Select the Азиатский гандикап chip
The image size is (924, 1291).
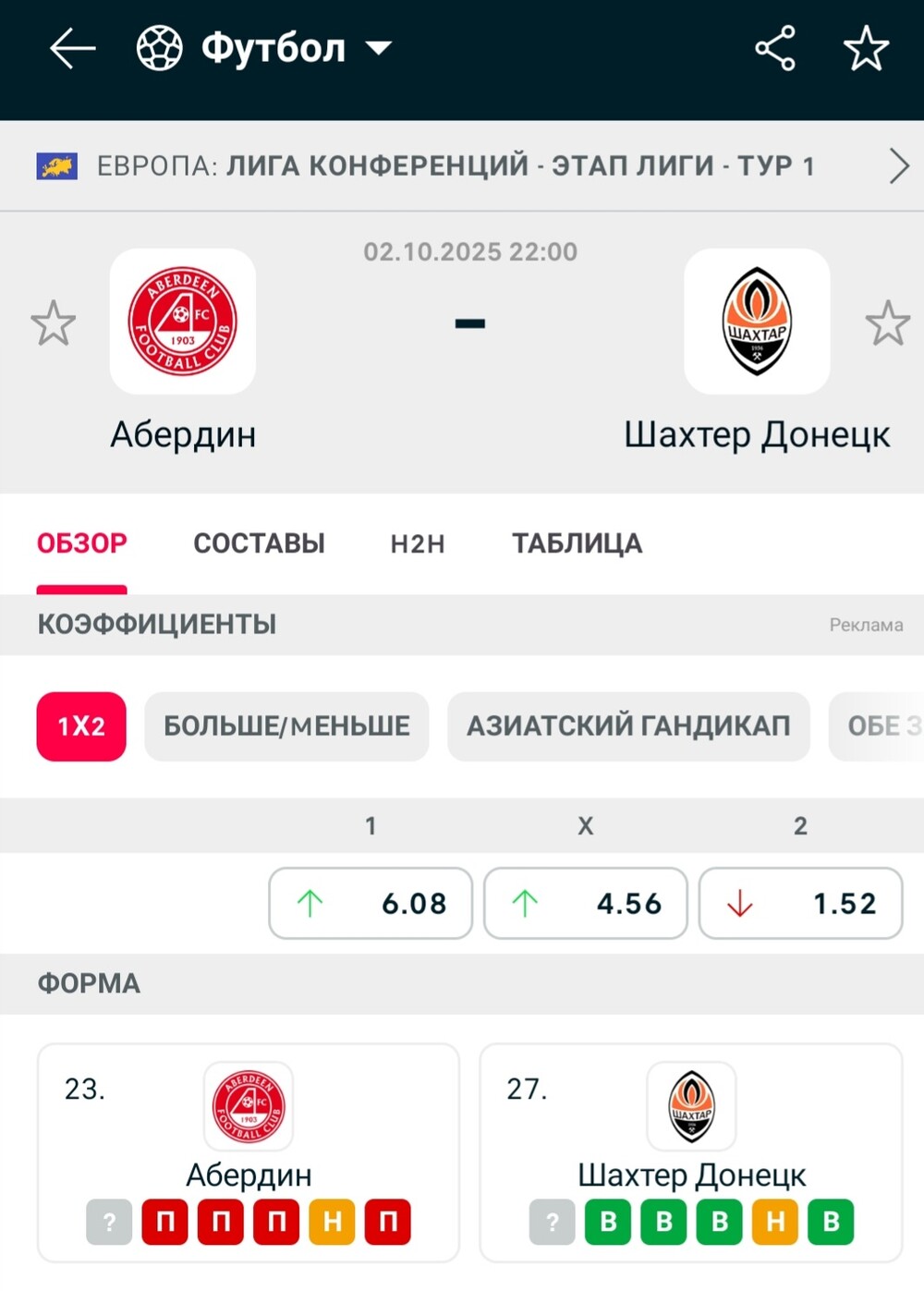point(628,726)
